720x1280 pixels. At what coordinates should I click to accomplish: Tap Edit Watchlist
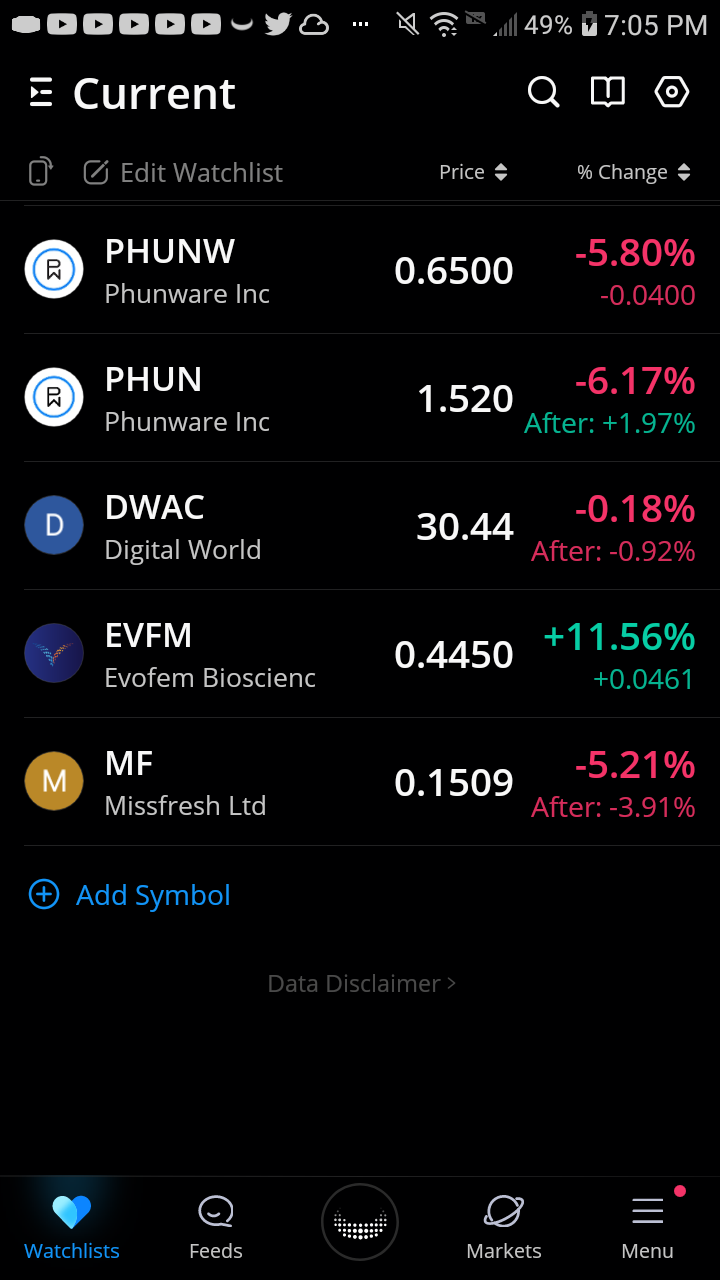(x=183, y=172)
